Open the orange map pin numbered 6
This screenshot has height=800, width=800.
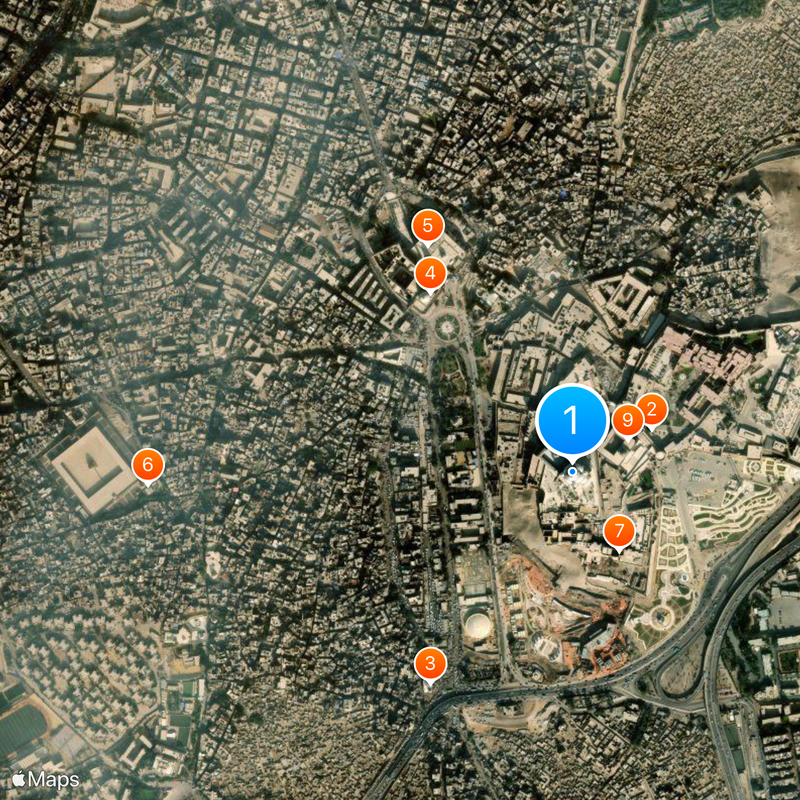coord(147,464)
